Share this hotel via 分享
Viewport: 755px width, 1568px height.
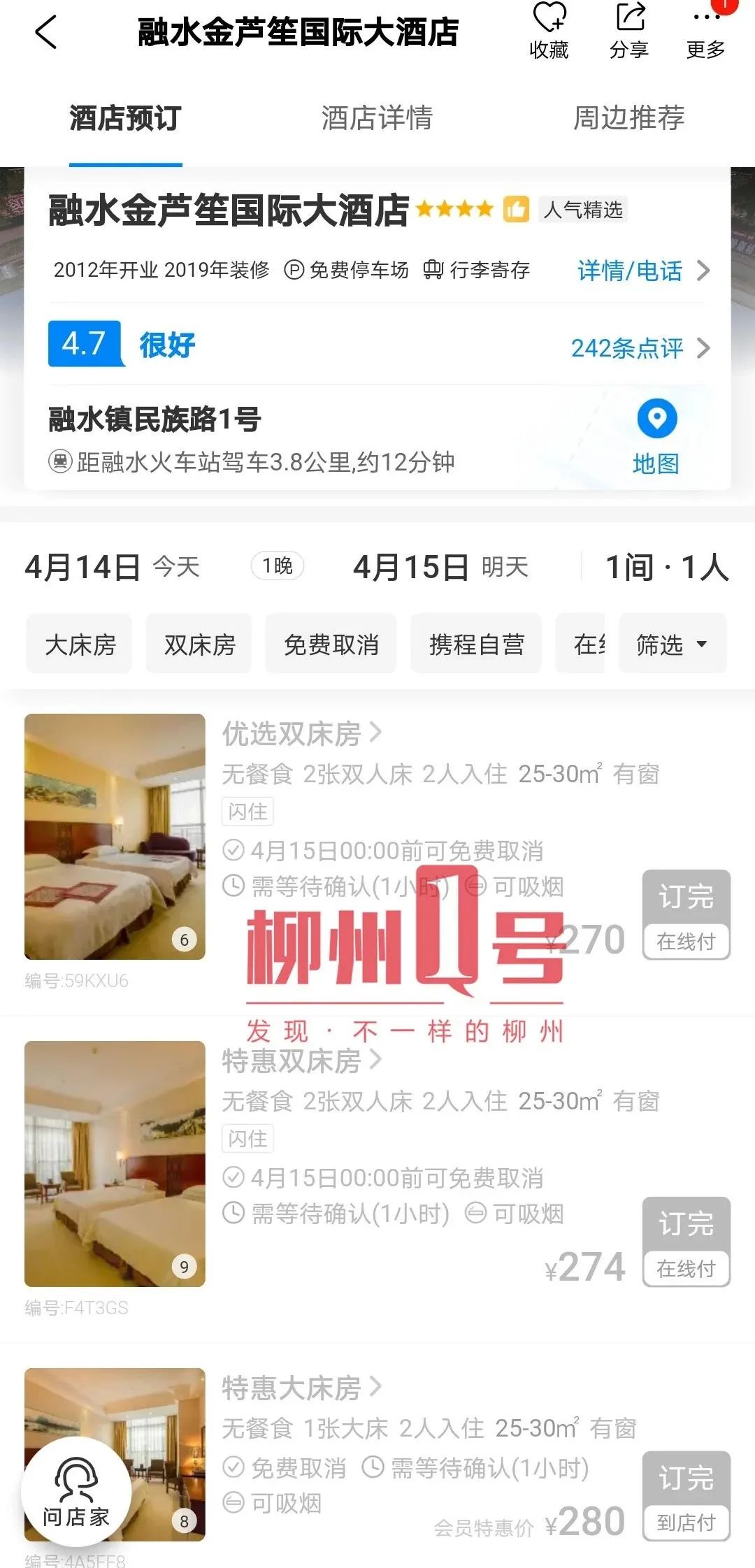(x=629, y=31)
